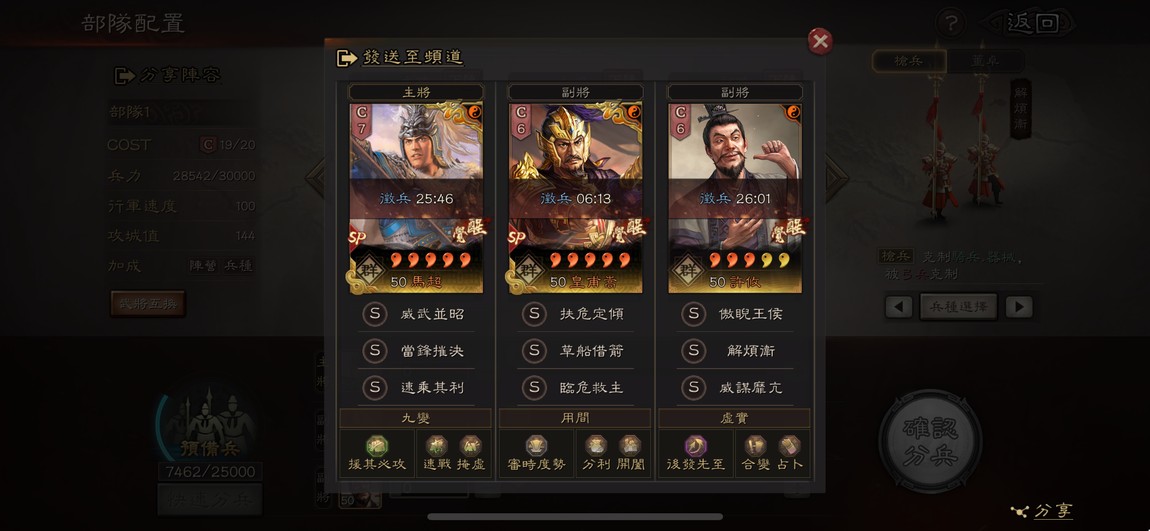This screenshot has width=1150, height=531.
Task: Open vice general 許攸 card
Action: [735, 197]
